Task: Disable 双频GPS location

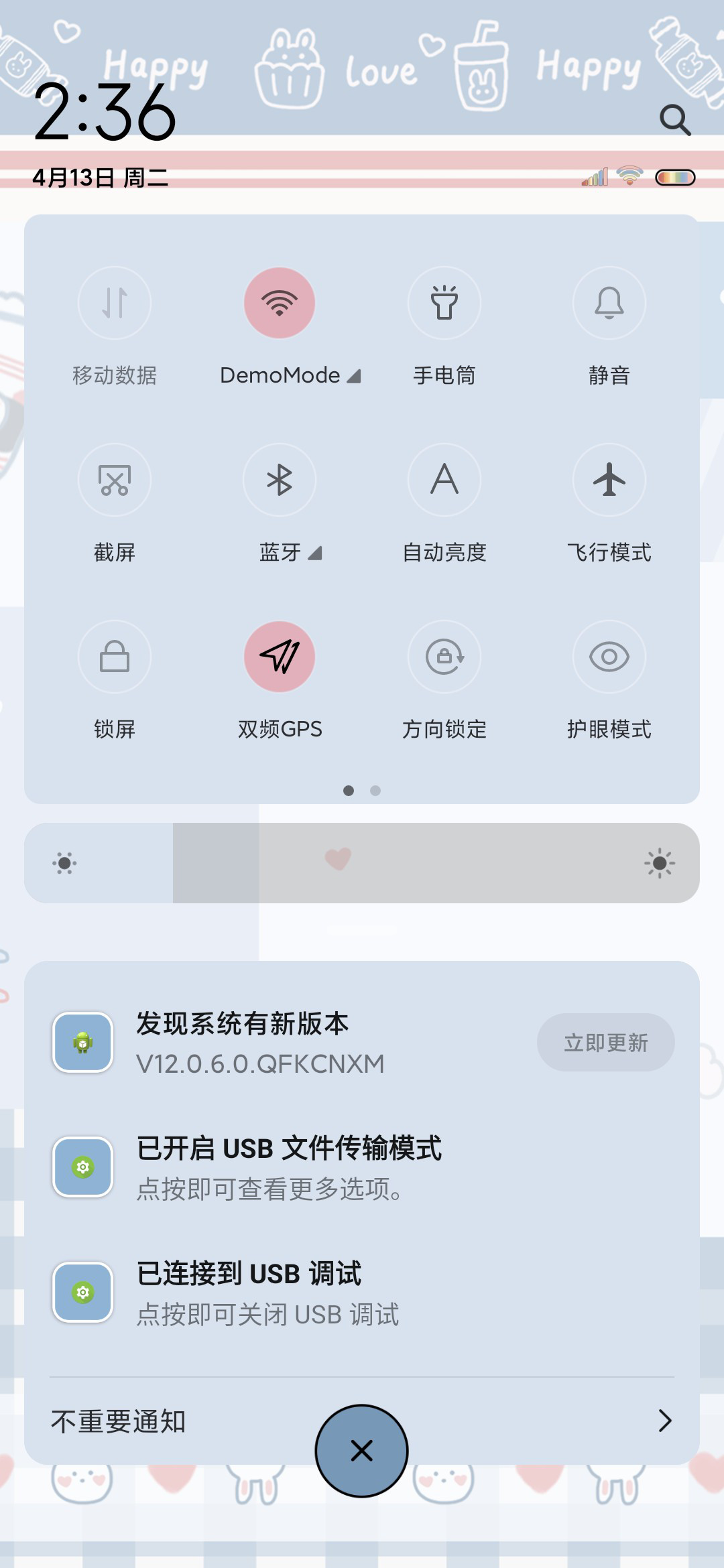Action: coord(280,657)
